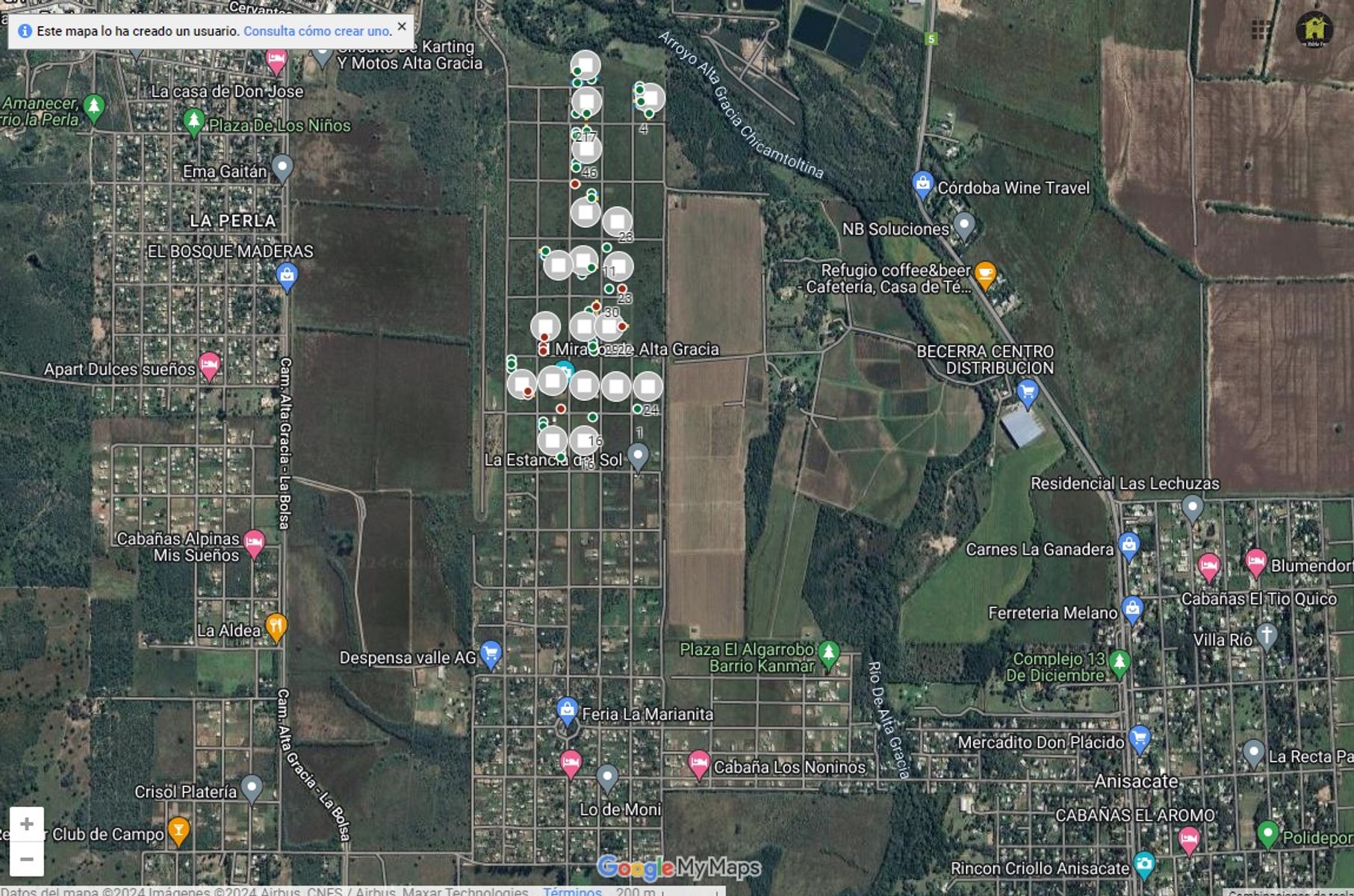Open the Términos link
The height and width of the screenshot is (896, 1354).
coord(571,891)
